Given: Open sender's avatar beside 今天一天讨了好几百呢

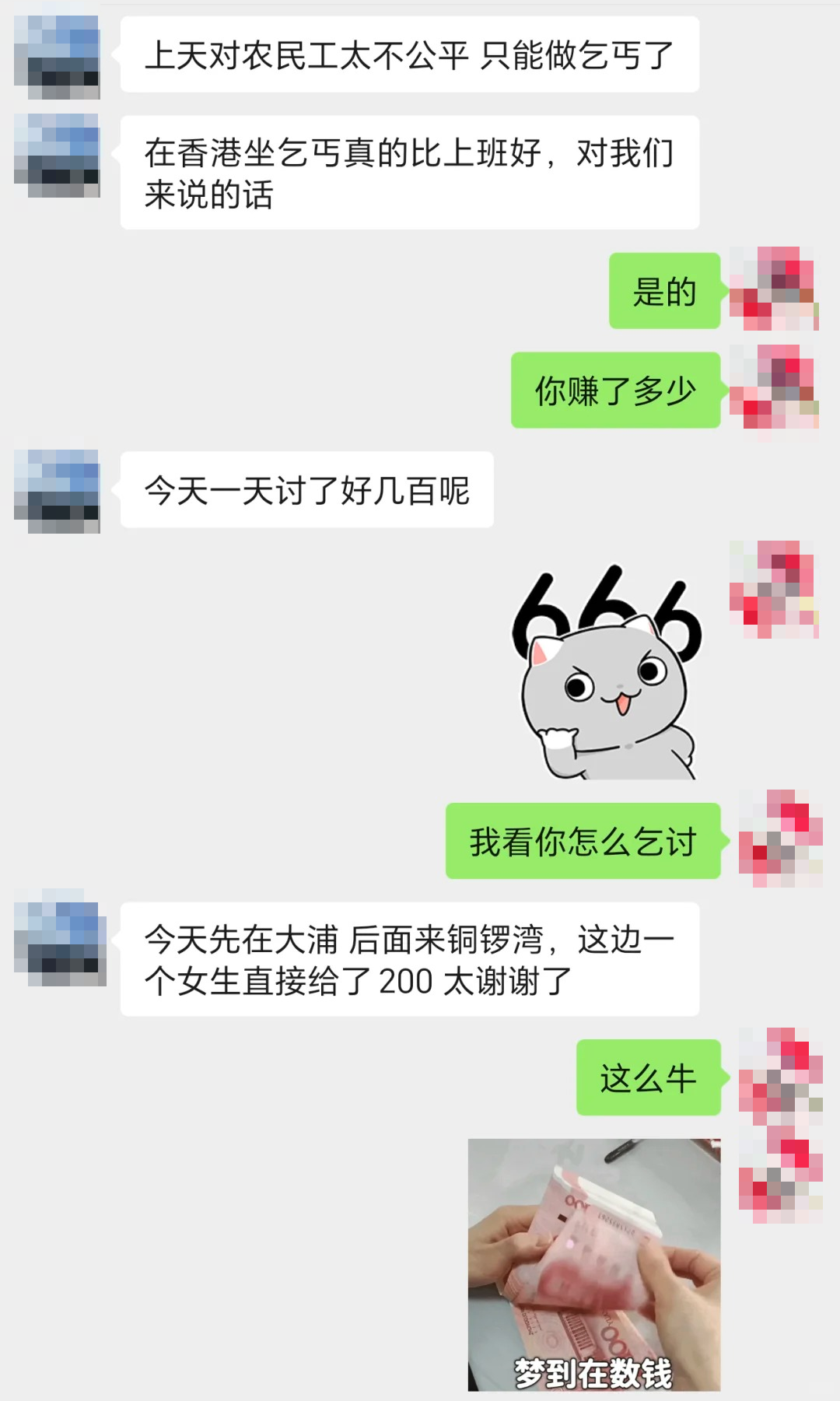Looking at the screenshot, I should [57, 491].
